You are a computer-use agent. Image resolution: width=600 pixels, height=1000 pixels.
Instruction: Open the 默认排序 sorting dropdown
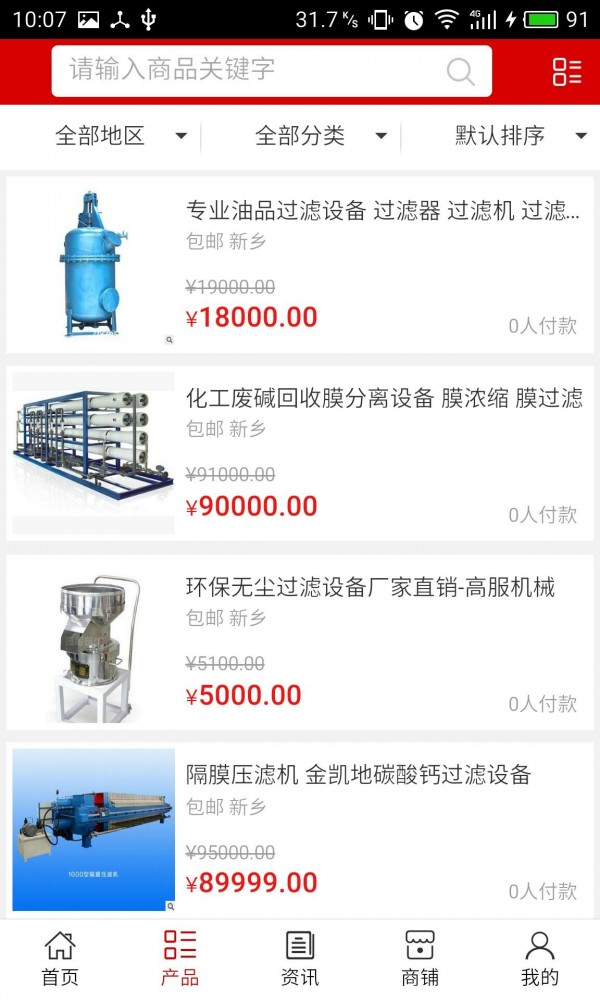click(520, 136)
